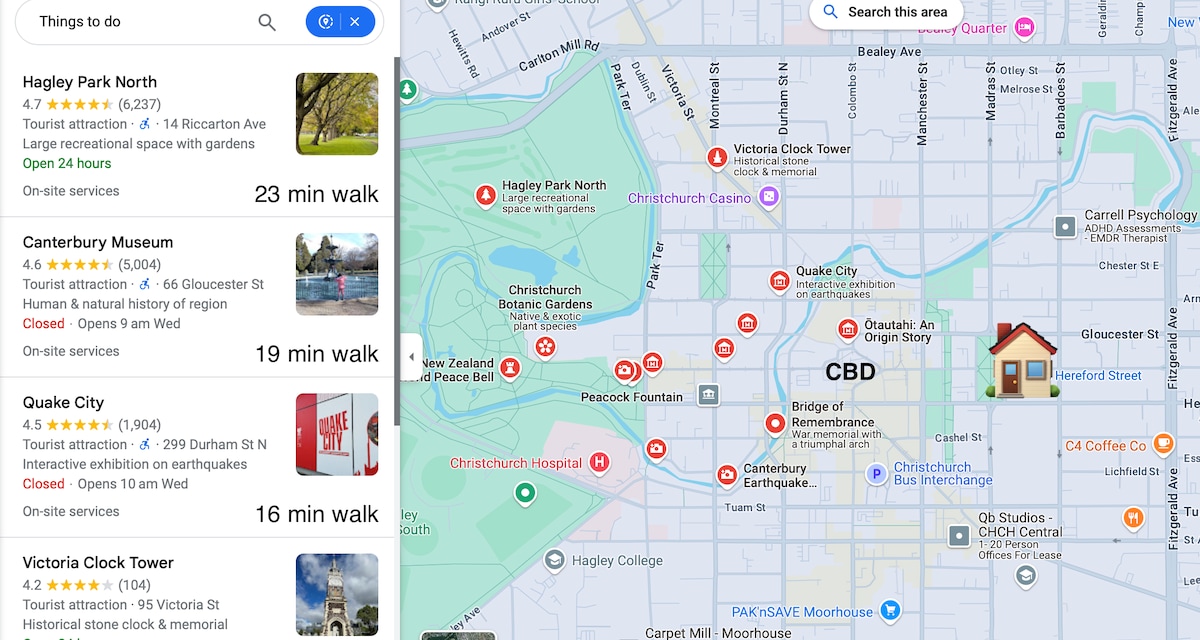Viewport: 1200px width, 640px height.
Task: Collapse the side panel with the arrow
Action: click(x=411, y=357)
